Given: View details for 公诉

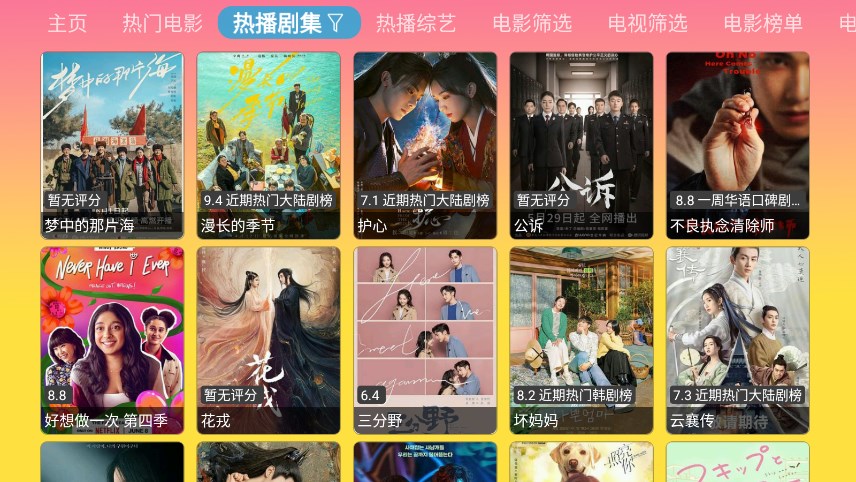Looking at the screenshot, I should [581, 145].
